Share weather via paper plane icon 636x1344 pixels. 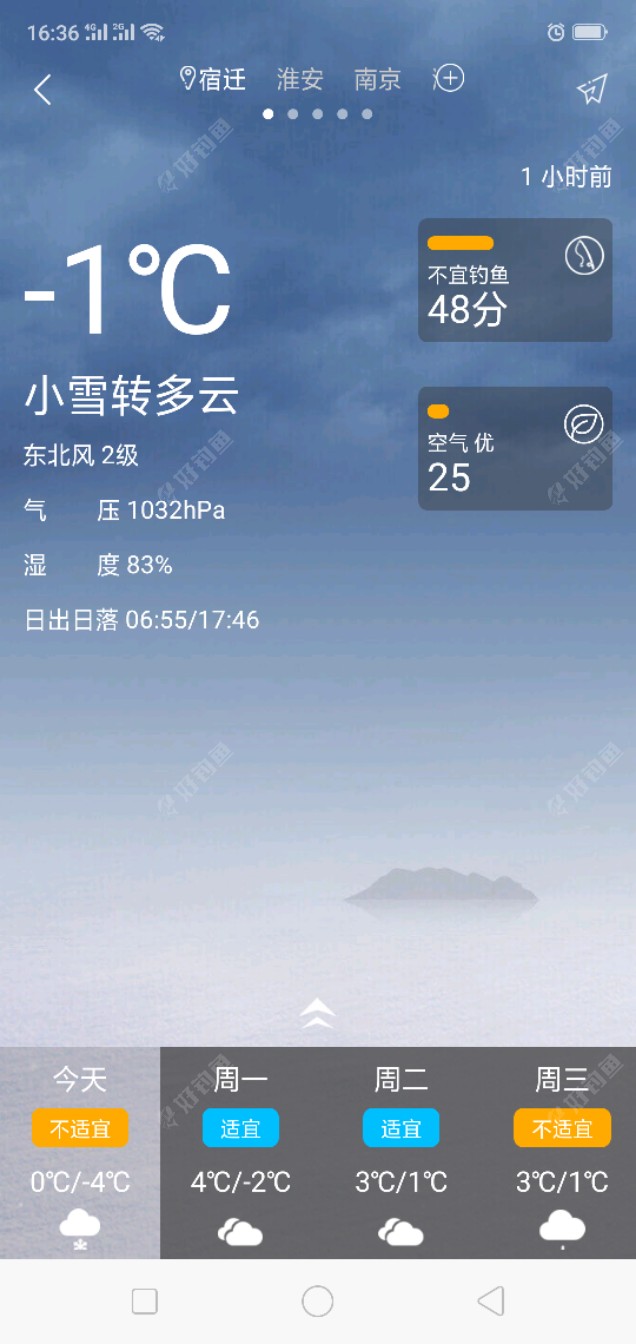click(x=592, y=90)
